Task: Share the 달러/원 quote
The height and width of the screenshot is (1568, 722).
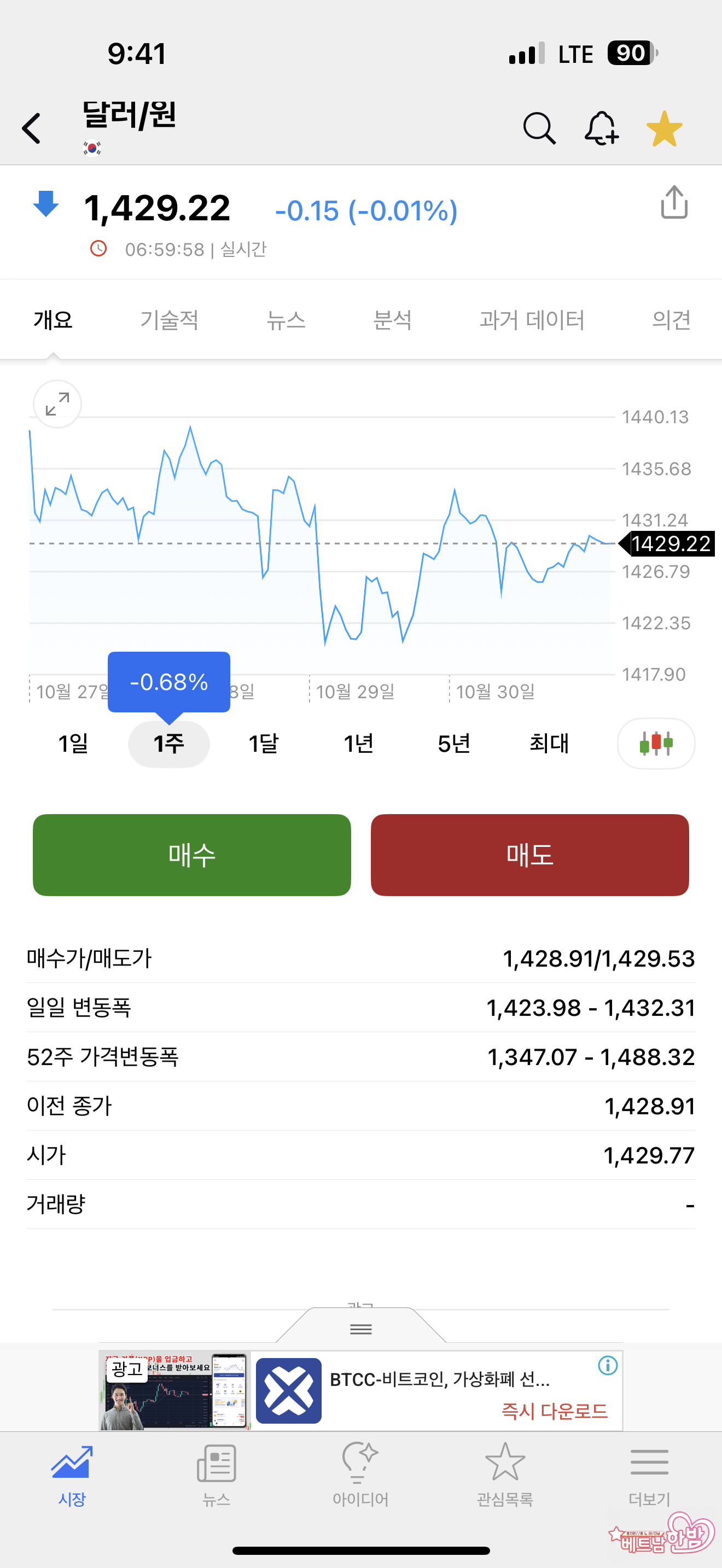Action: pyautogui.click(x=674, y=203)
